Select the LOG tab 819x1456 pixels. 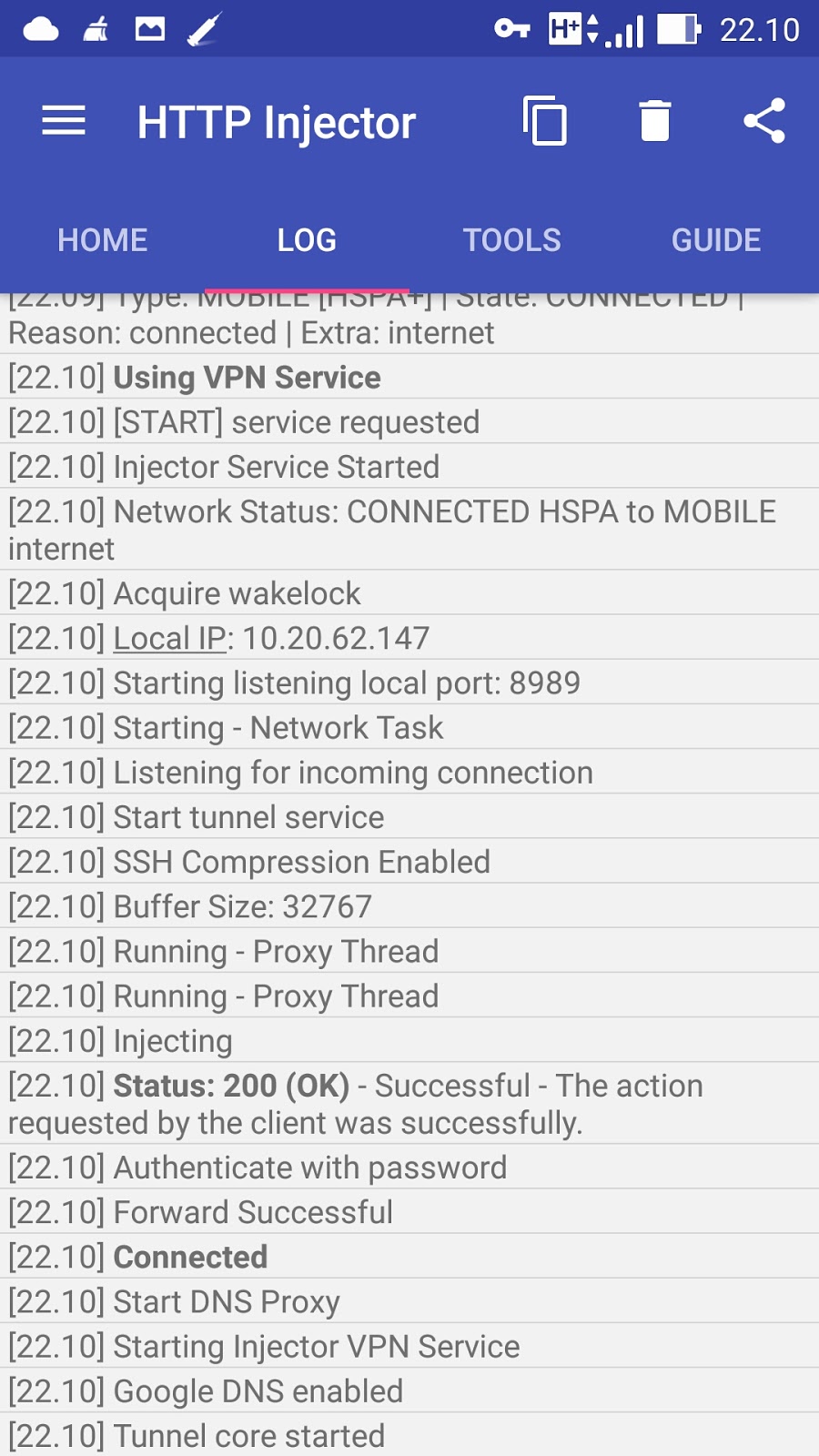(307, 240)
